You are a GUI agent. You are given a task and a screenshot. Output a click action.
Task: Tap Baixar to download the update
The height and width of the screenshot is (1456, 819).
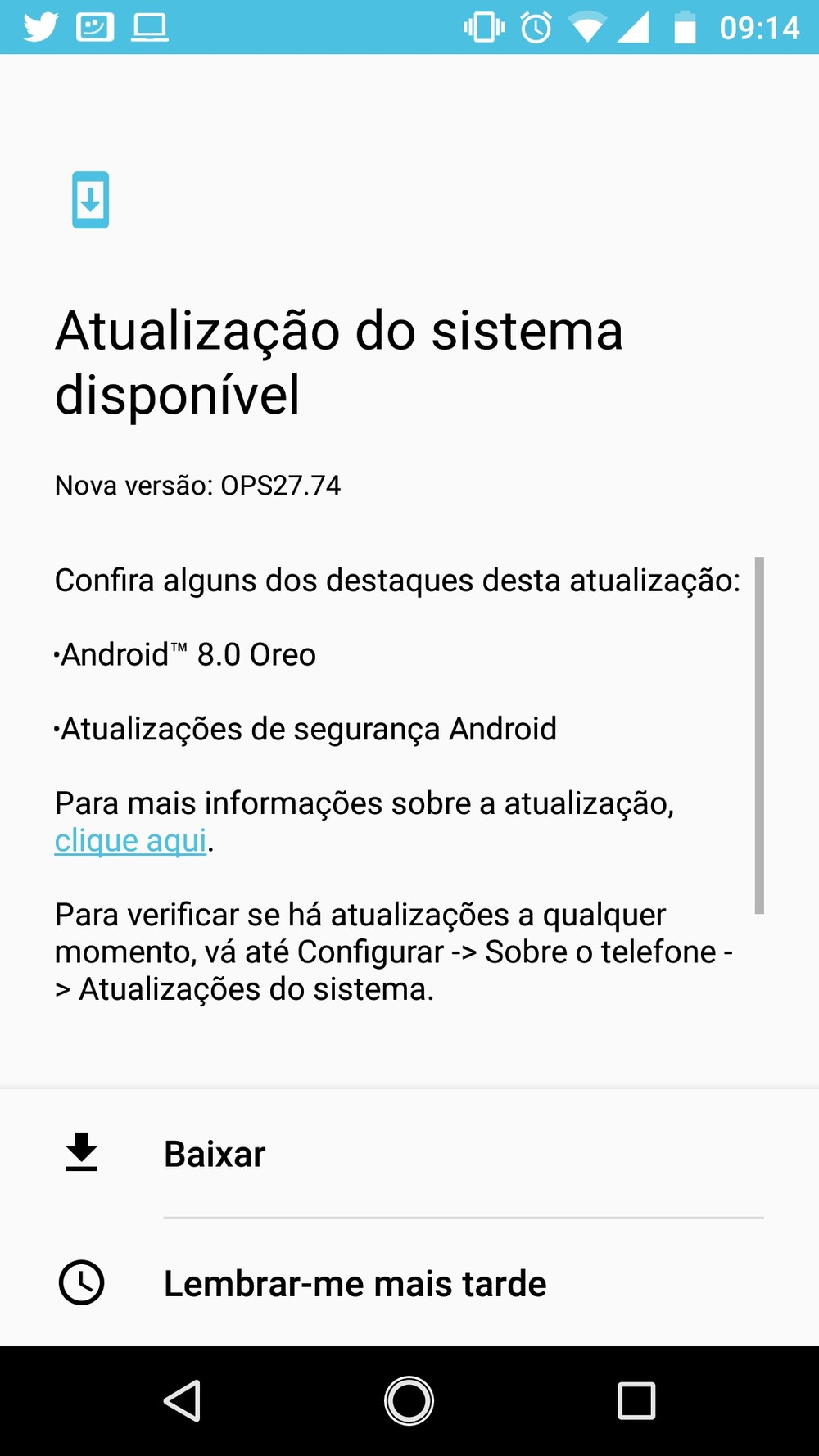[x=215, y=1154]
